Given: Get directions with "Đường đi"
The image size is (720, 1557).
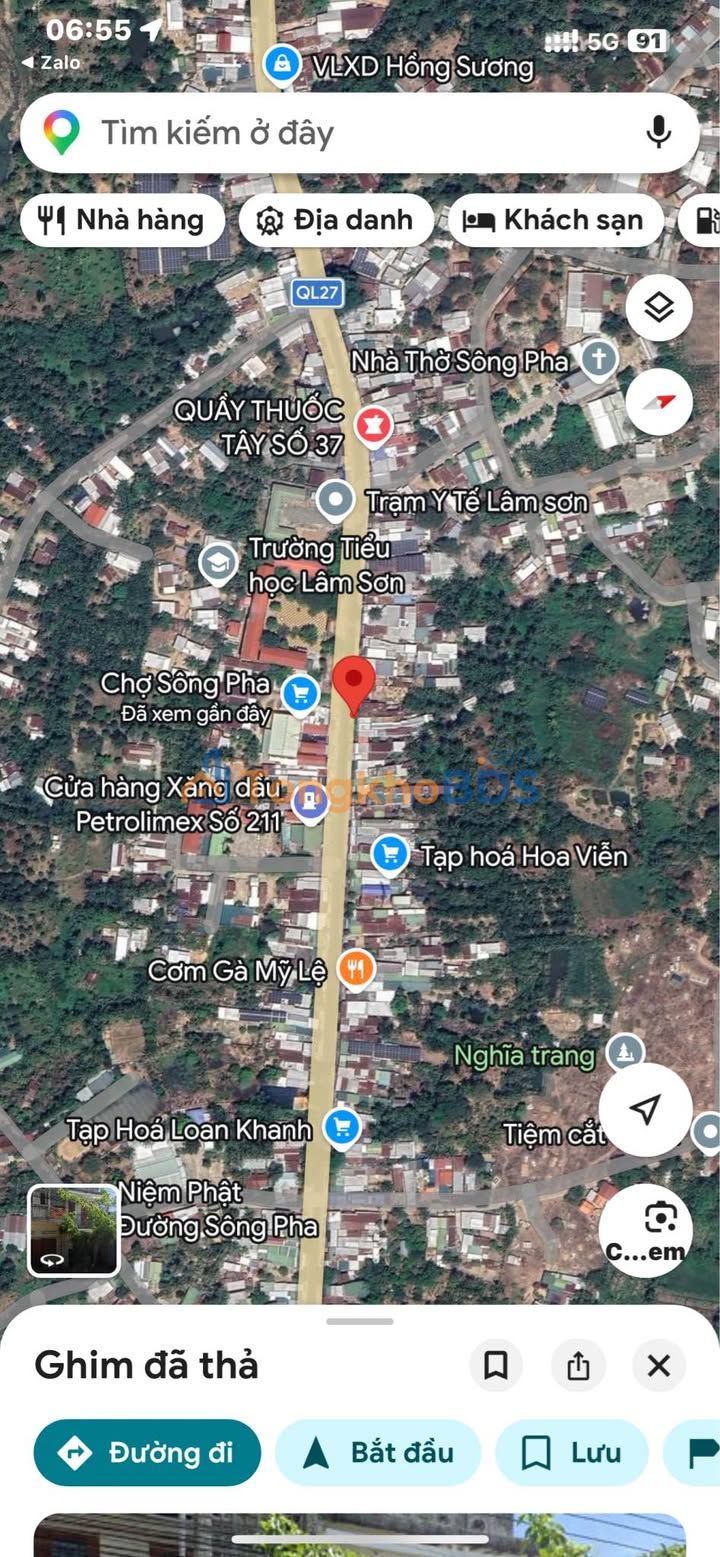Looking at the screenshot, I should 148,1452.
